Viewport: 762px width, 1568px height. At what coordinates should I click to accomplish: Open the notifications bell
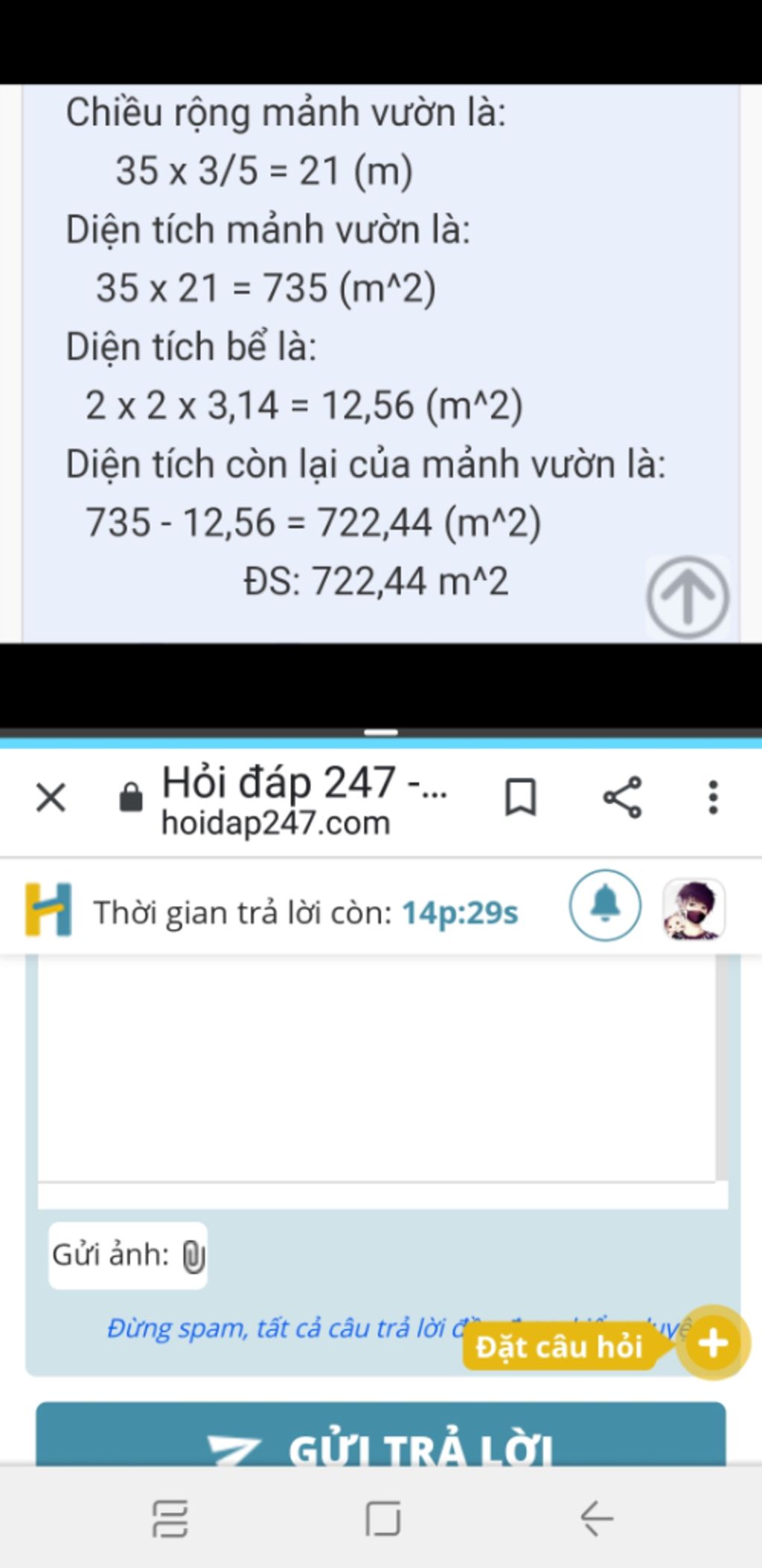[605, 905]
